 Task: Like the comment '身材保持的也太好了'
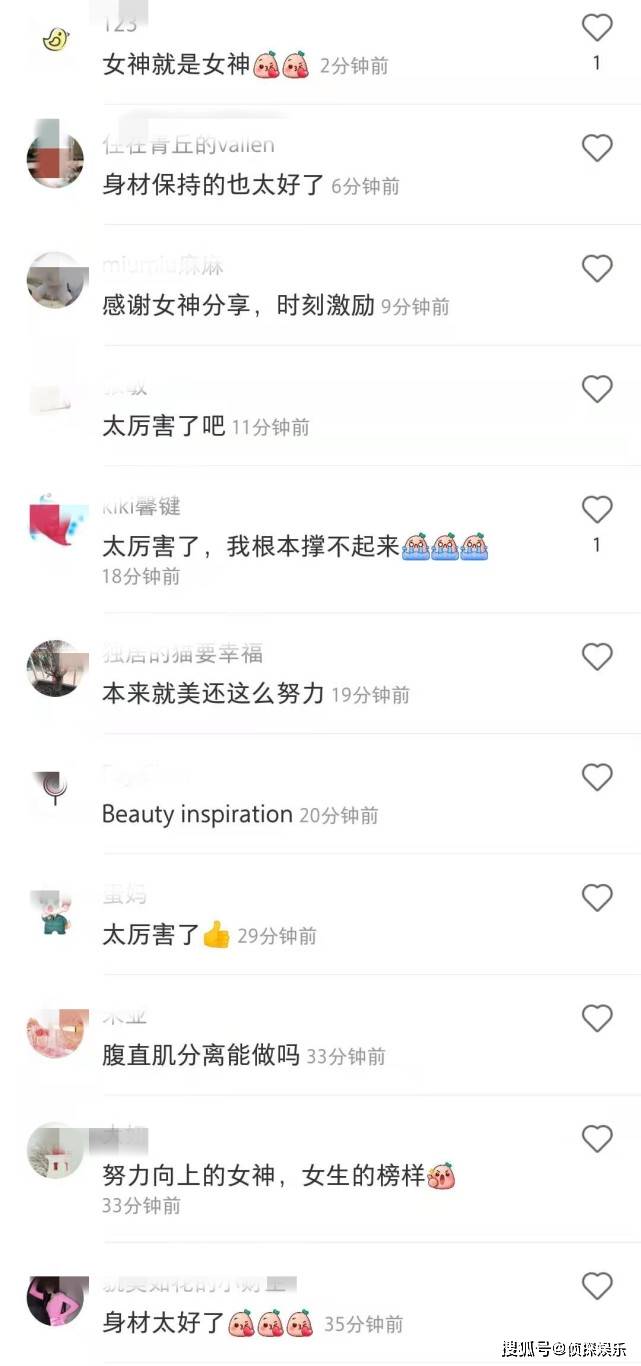pyautogui.click(x=597, y=148)
